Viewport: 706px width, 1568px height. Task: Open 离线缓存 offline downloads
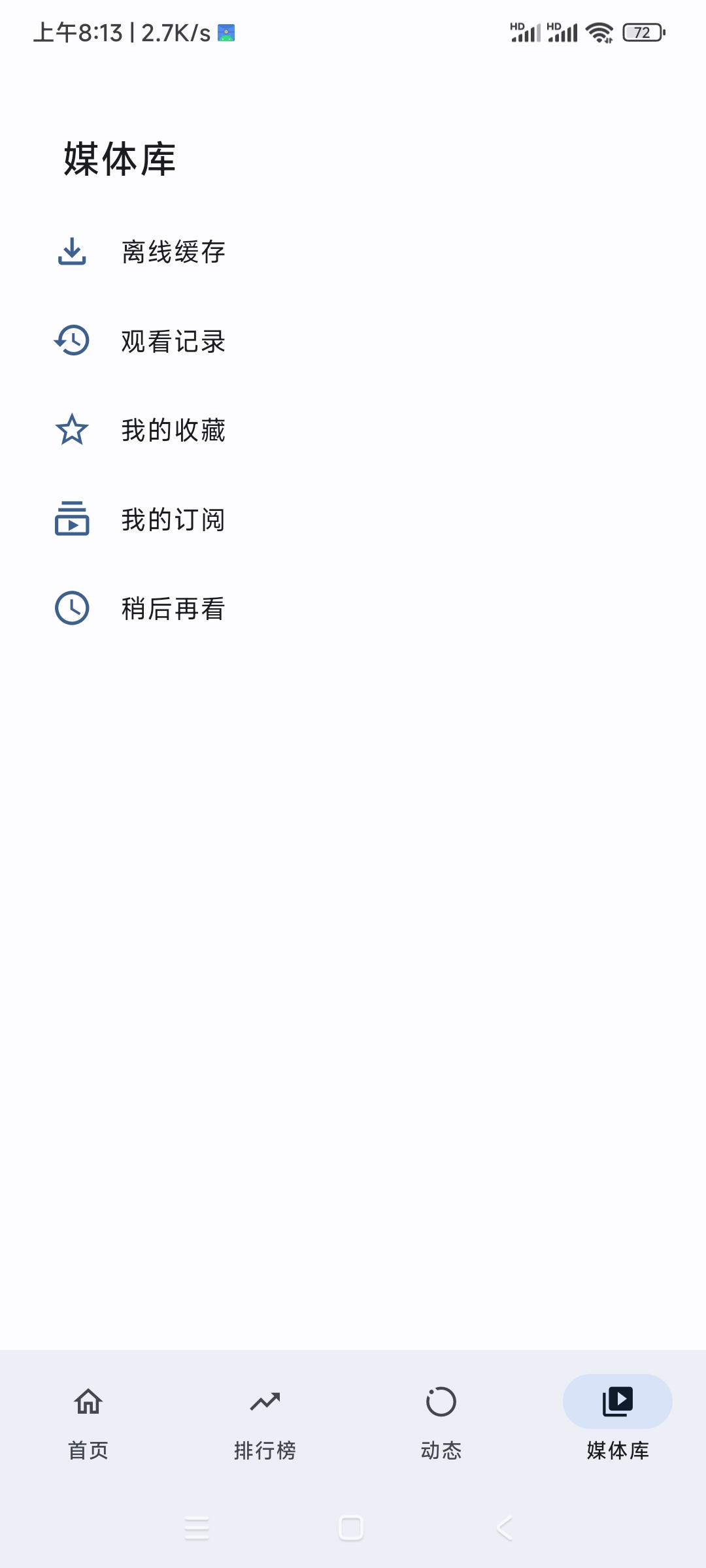[x=173, y=252]
